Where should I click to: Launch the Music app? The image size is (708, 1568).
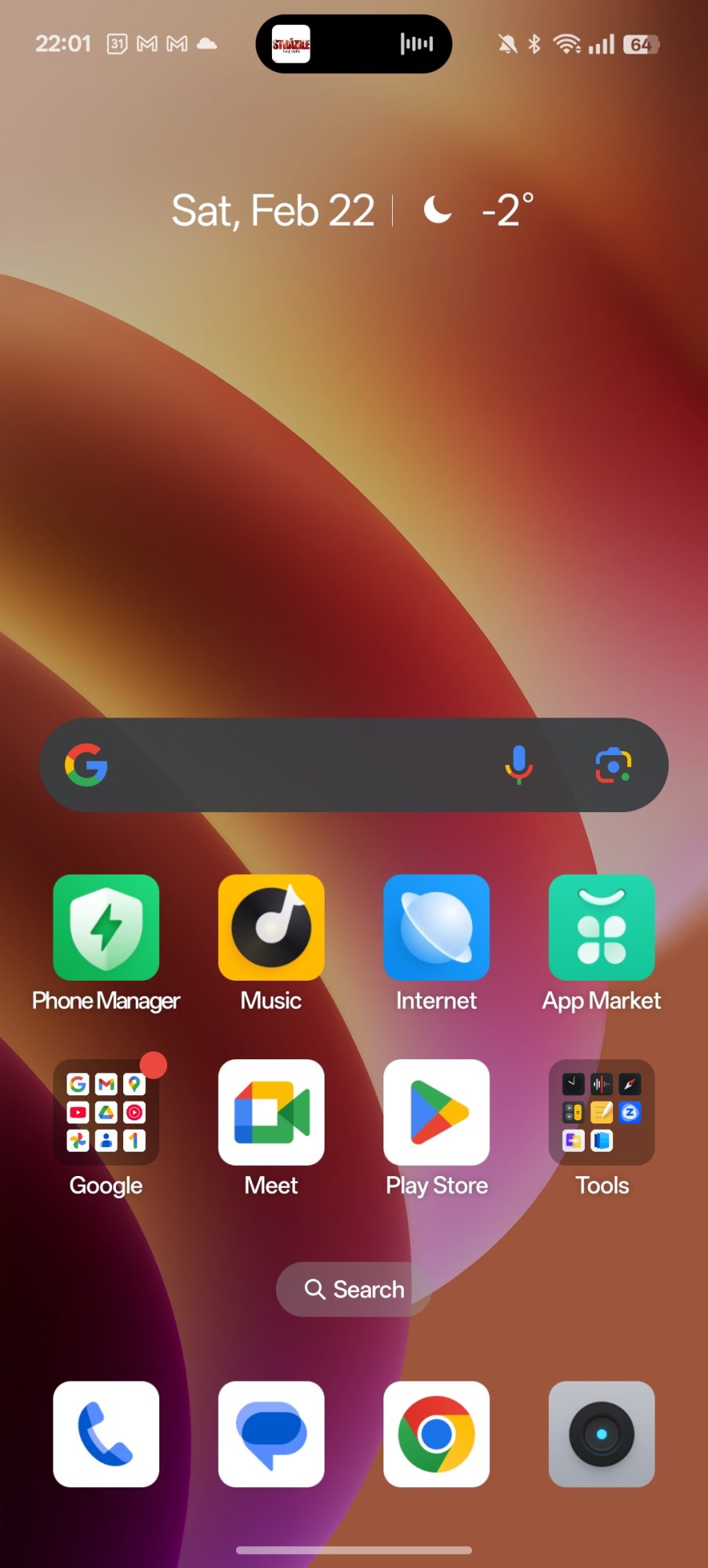pos(271,927)
